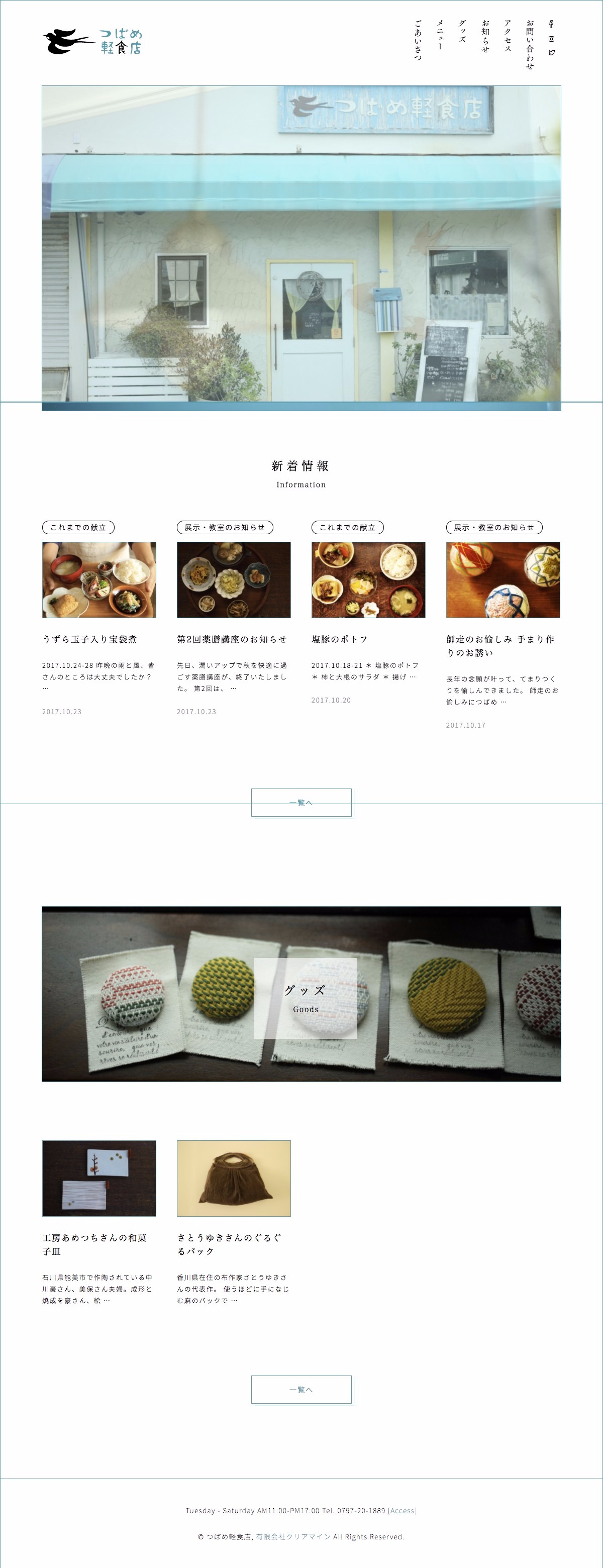Open the ごあいさつ navigation link
603x1568 pixels.
[x=418, y=40]
